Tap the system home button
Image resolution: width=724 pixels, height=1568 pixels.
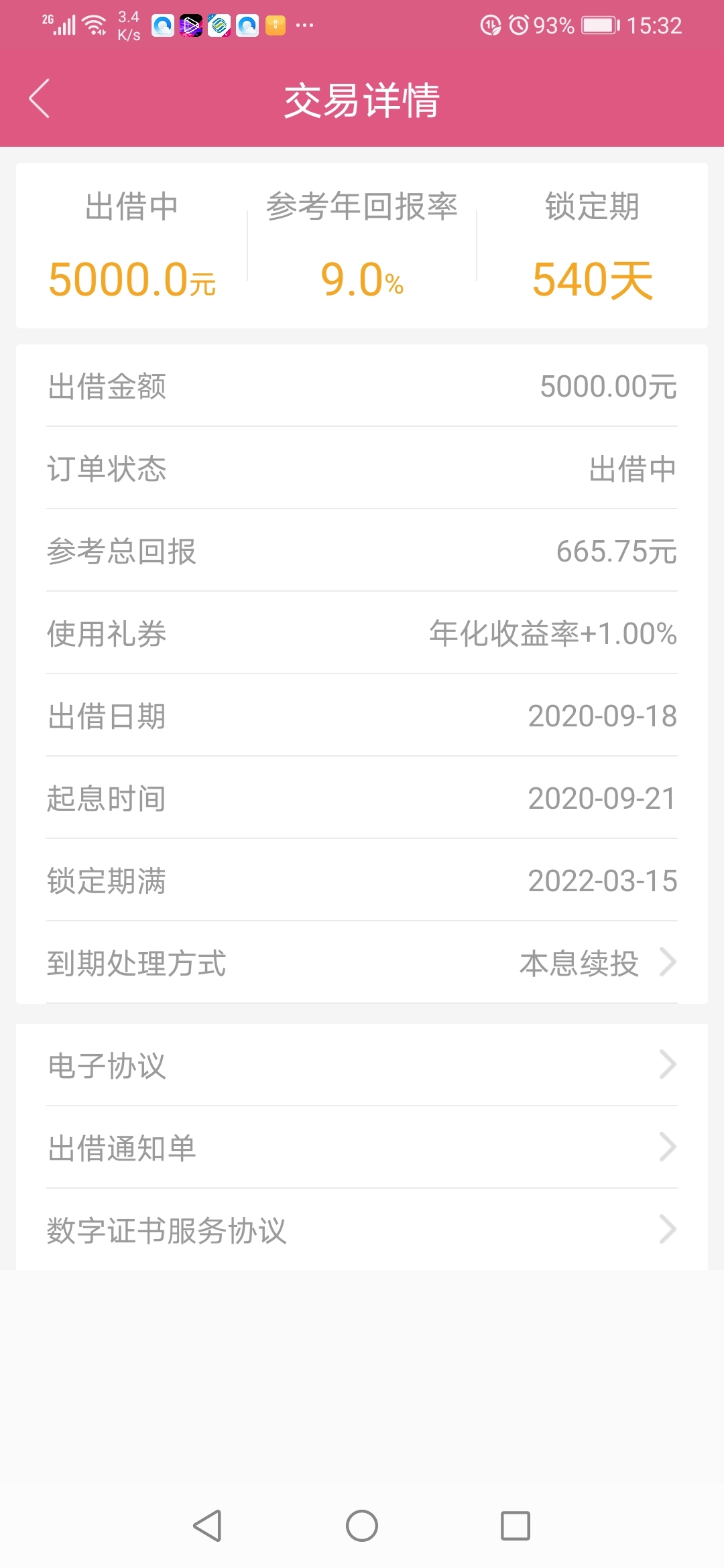362,1526
